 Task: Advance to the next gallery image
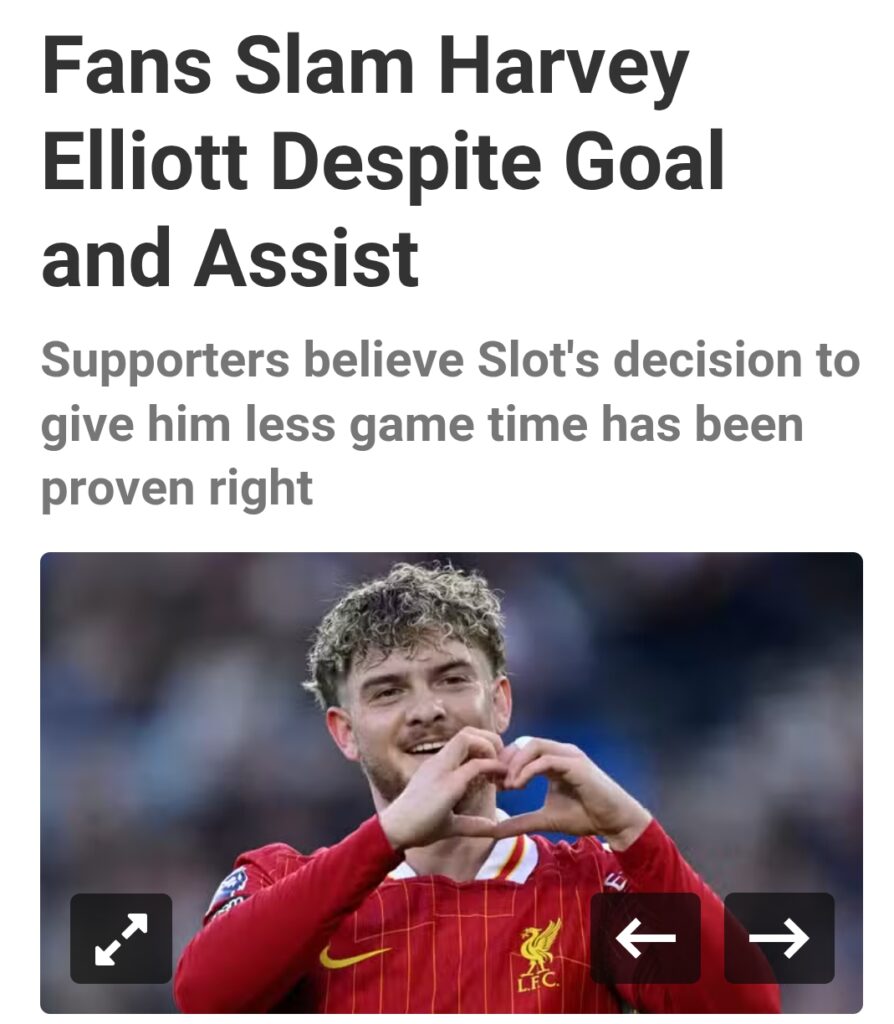[779, 938]
